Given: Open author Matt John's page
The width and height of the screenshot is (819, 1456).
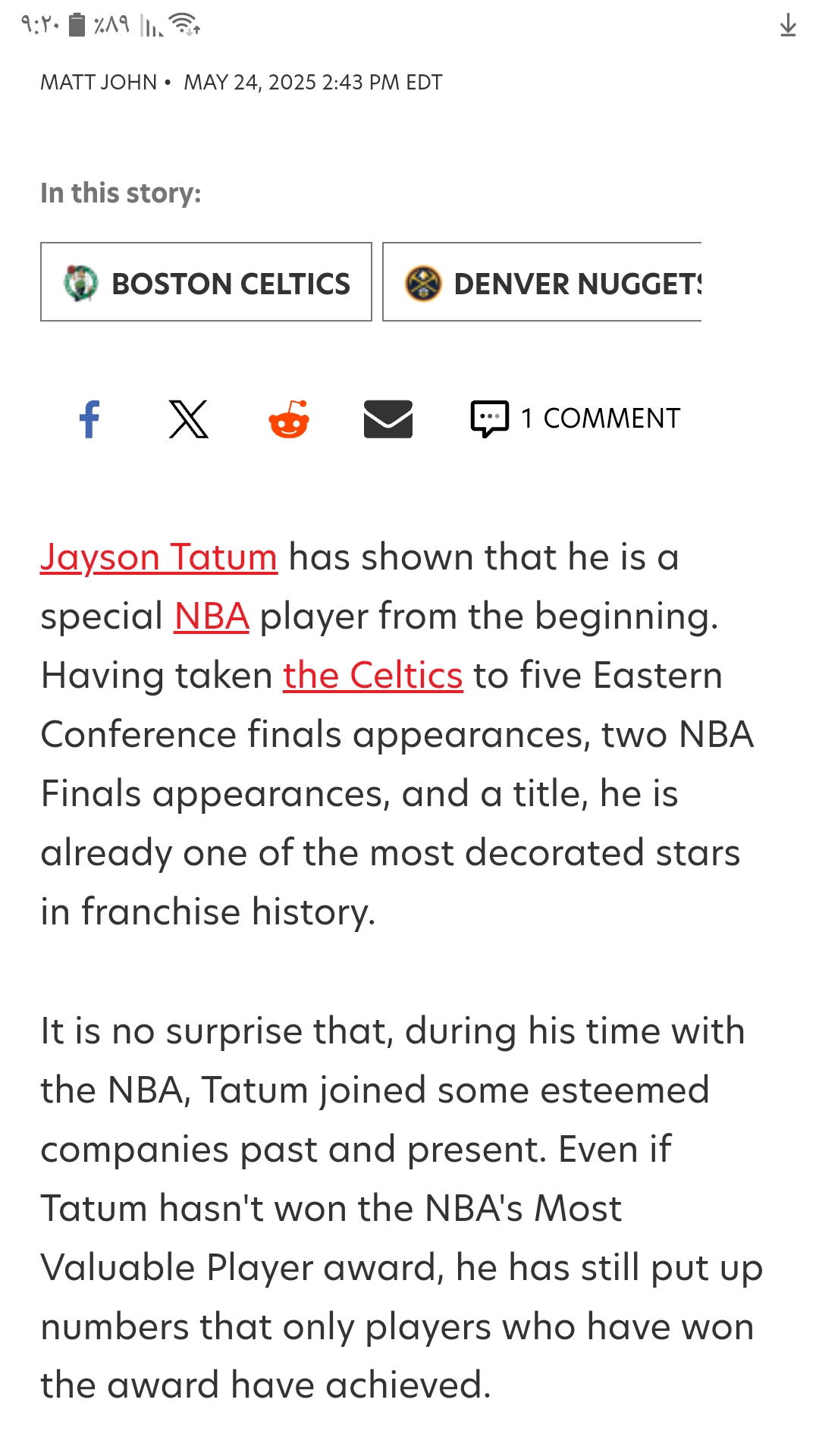Looking at the screenshot, I should point(99,82).
